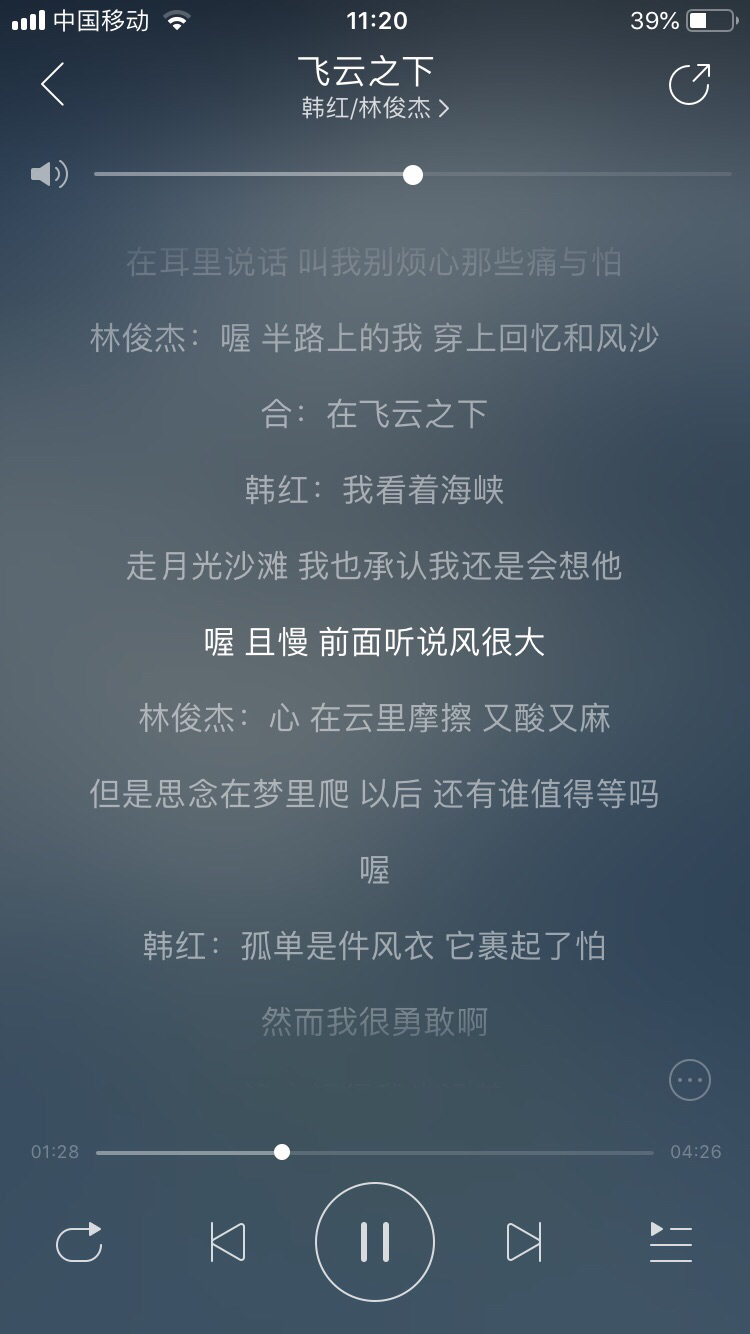
Task: Change the repeat mode
Action: (x=79, y=1242)
